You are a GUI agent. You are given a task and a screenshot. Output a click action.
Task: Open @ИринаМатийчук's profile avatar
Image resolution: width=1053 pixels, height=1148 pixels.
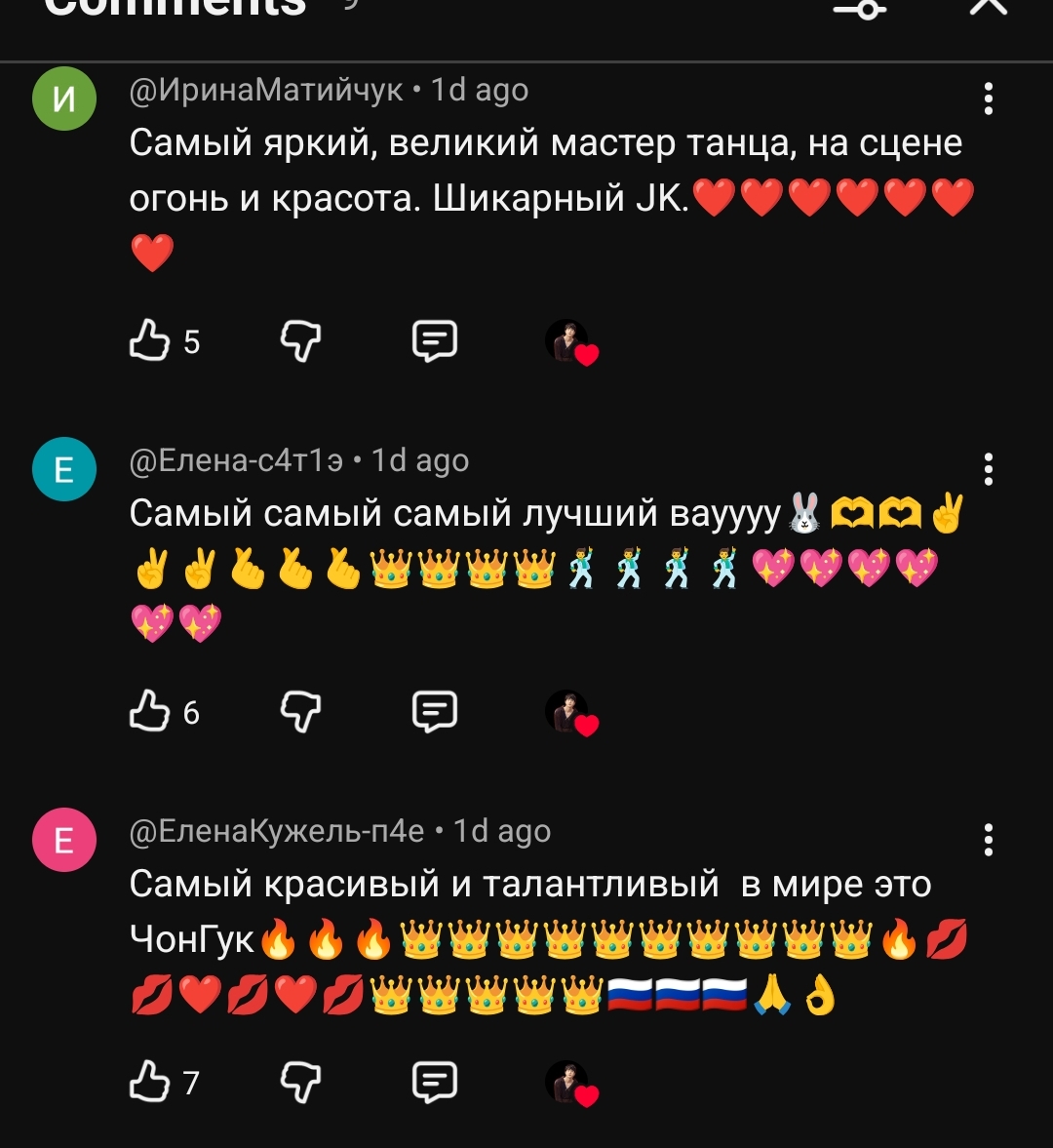[64, 99]
